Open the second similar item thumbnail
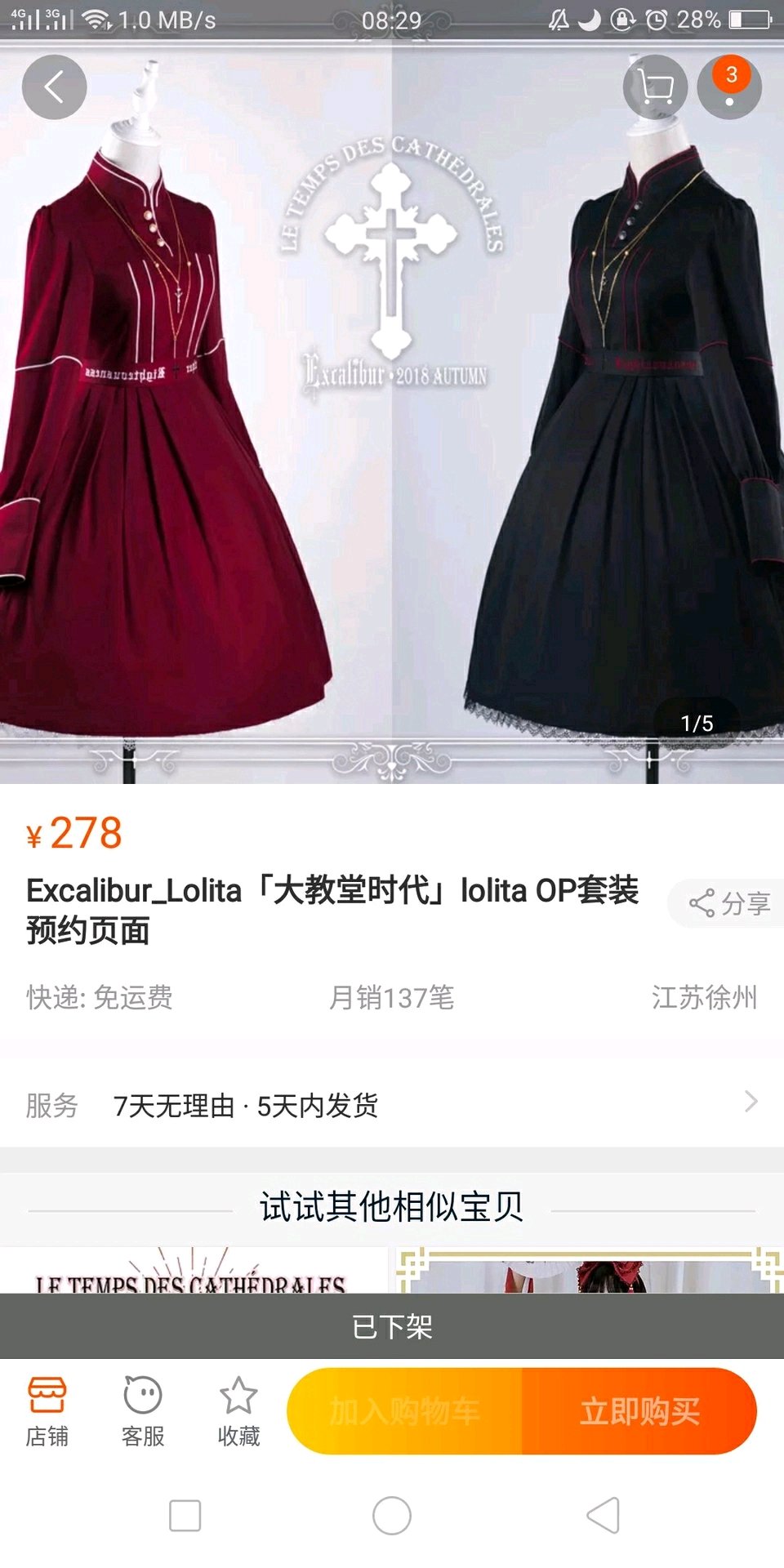Screen dimensions: 784x1568 588,1271
